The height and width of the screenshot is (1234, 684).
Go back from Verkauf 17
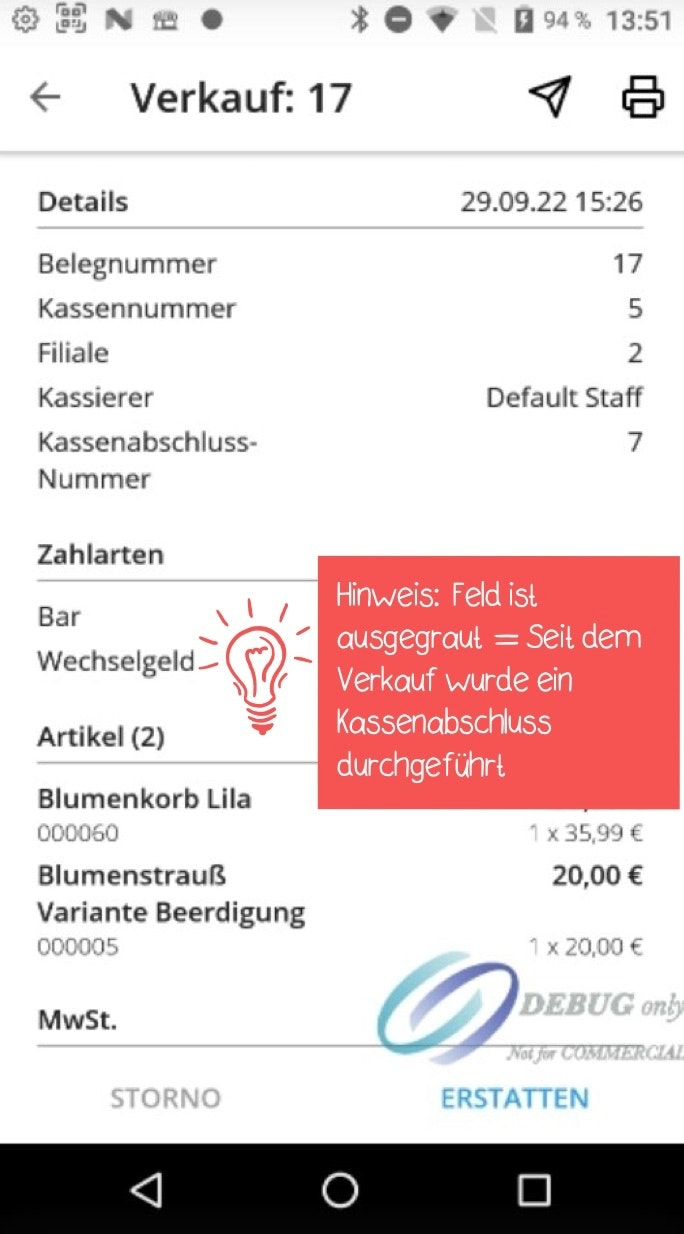45,97
